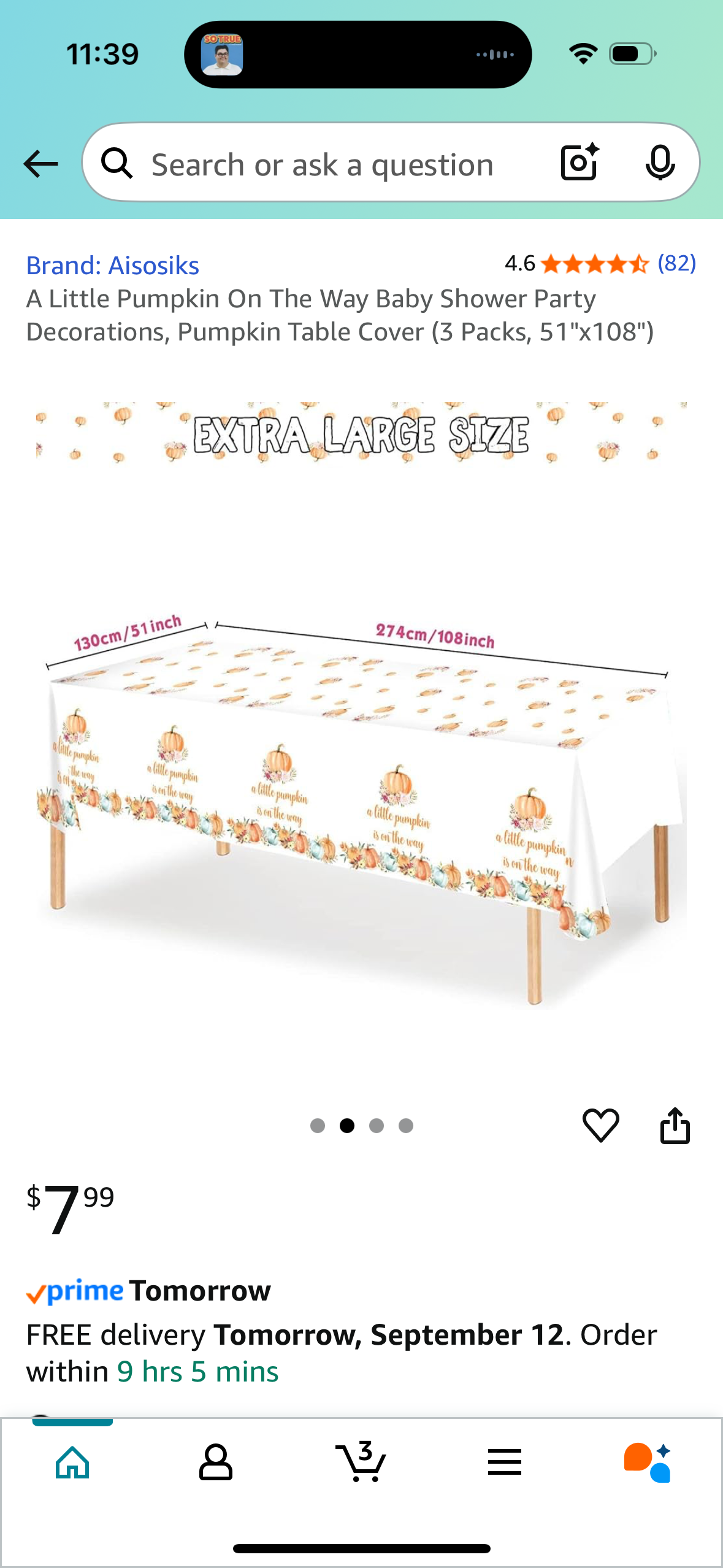Go to the Home tab
The width and height of the screenshot is (723, 1568).
72,1462
